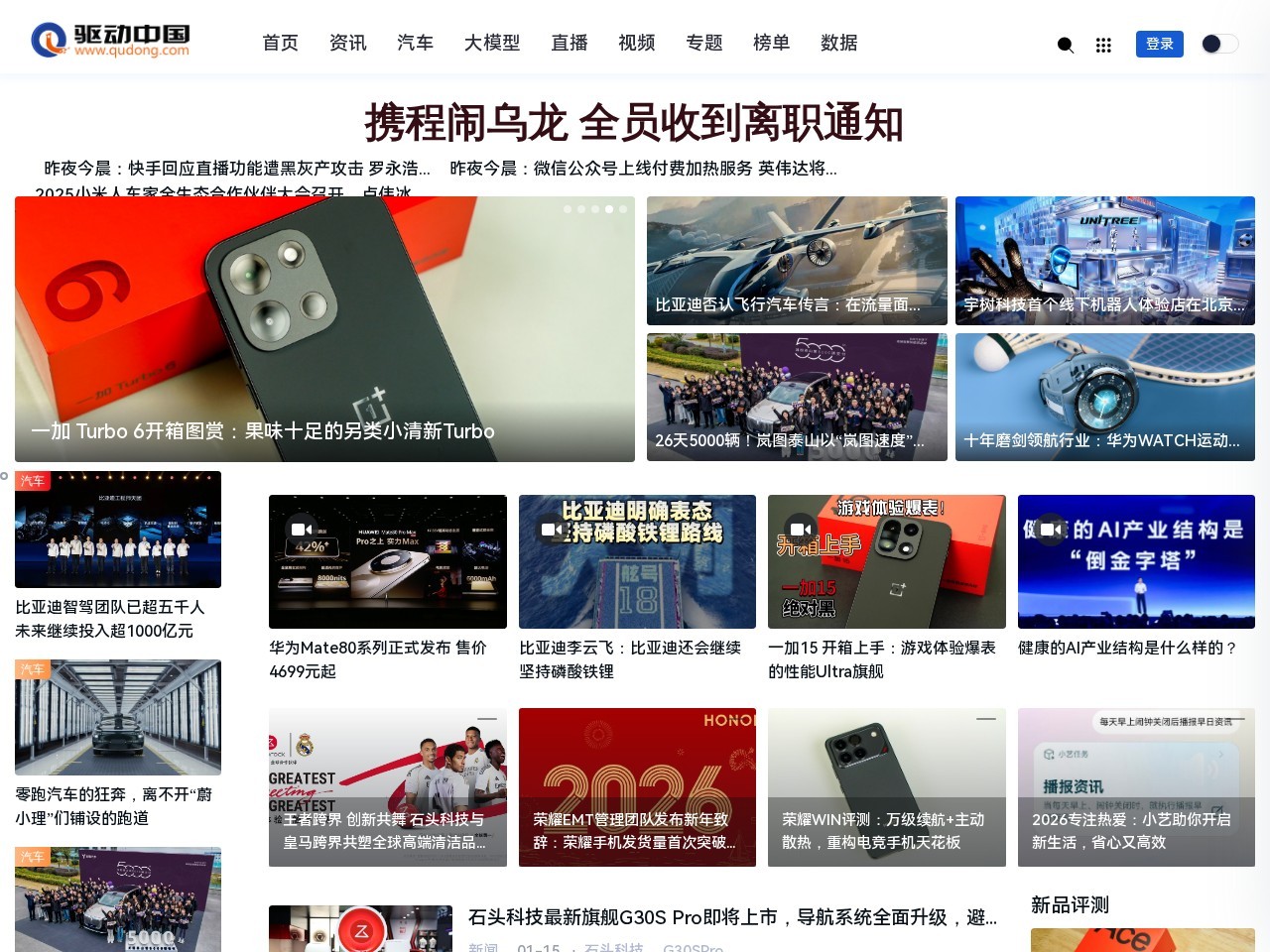This screenshot has height=952, width=1270.
Task: Open headline 携程闹乌龙 全员收到离职通知
Action: 634,123
